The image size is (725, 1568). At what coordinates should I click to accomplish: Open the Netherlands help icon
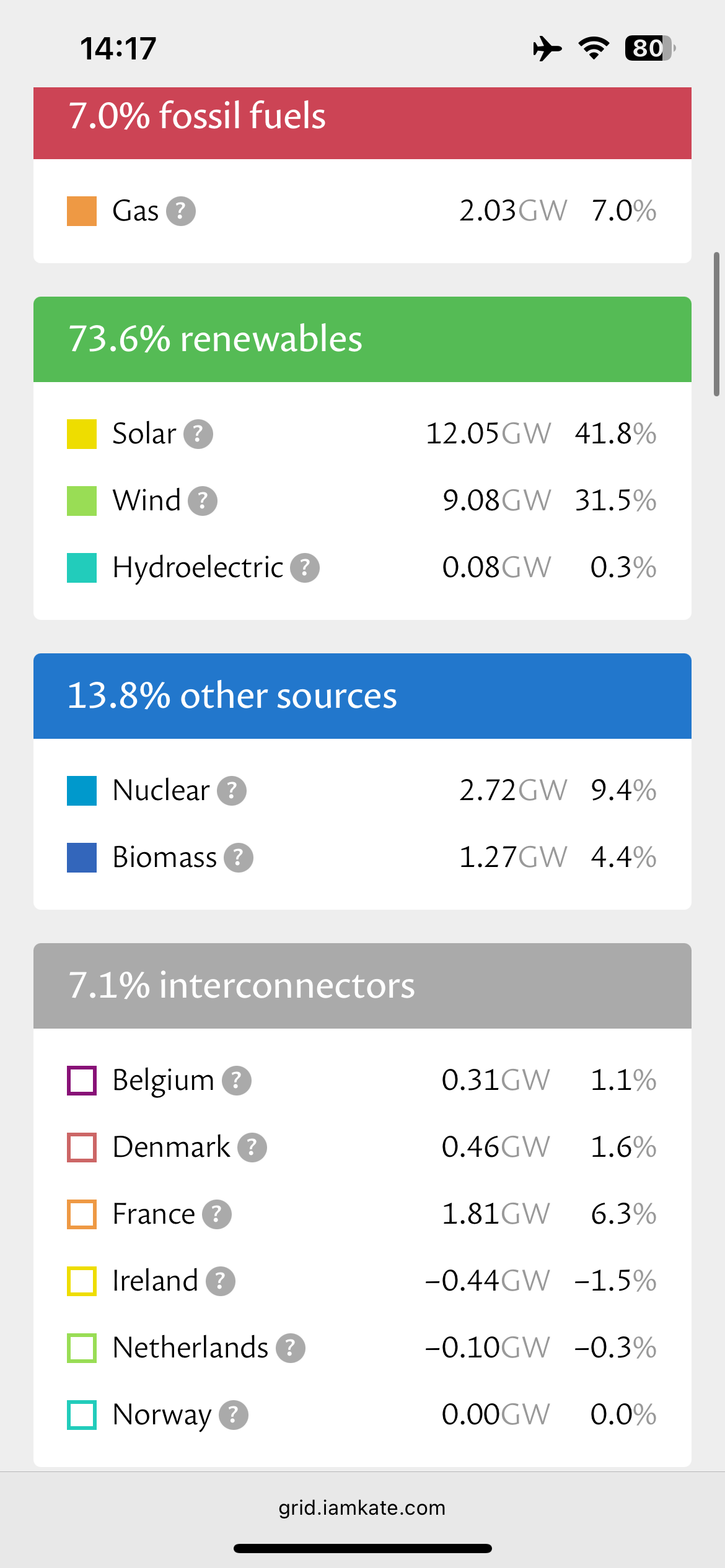click(291, 1348)
